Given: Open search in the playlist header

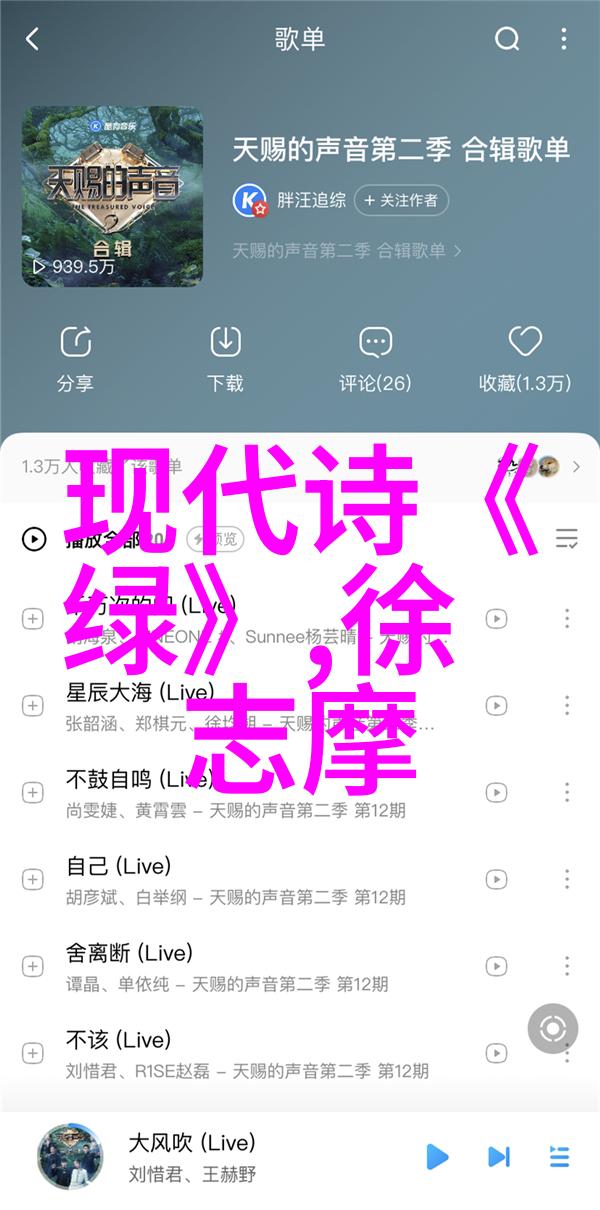Looking at the screenshot, I should tap(507, 40).
